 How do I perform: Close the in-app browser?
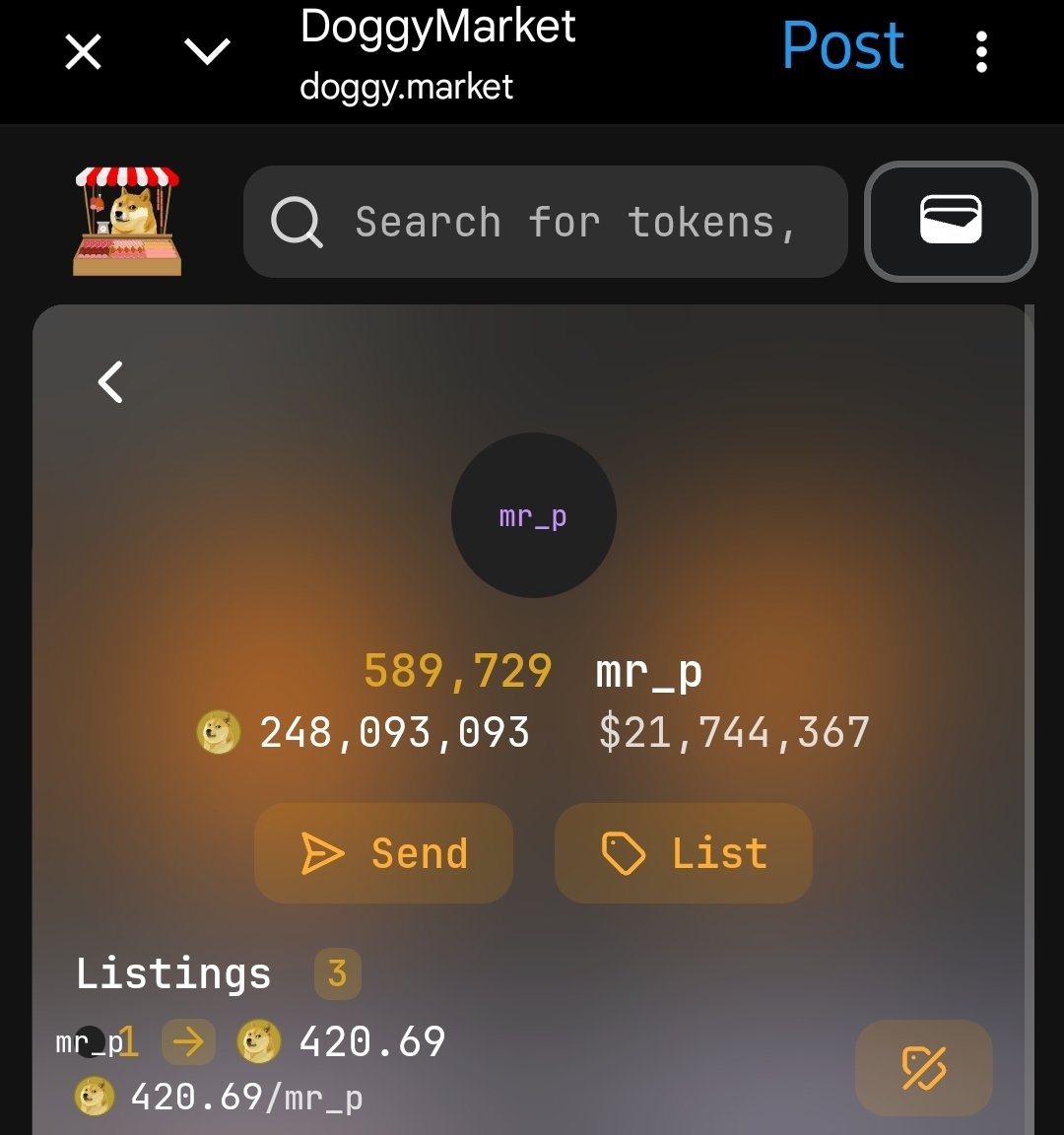pos(83,52)
